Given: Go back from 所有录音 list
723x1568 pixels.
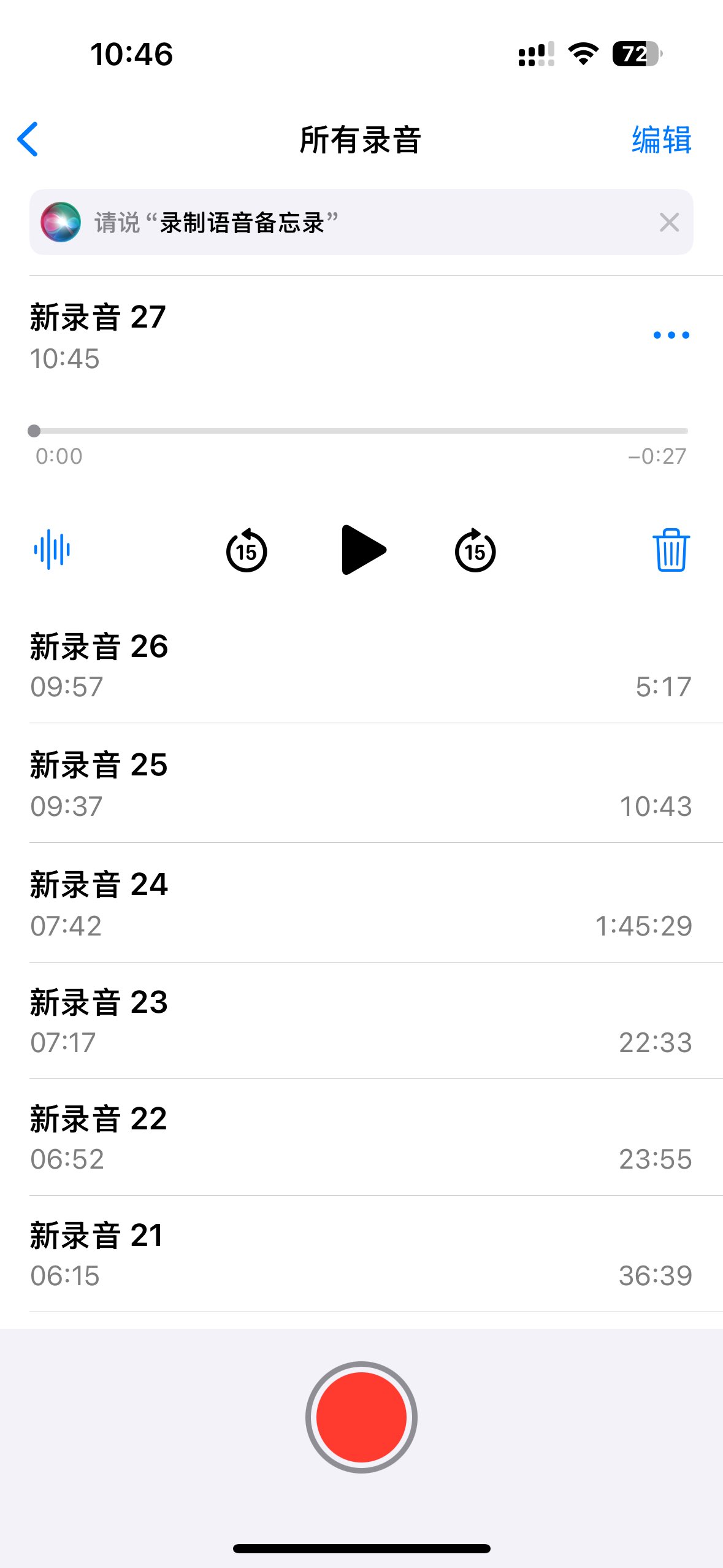Looking at the screenshot, I should point(28,139).
